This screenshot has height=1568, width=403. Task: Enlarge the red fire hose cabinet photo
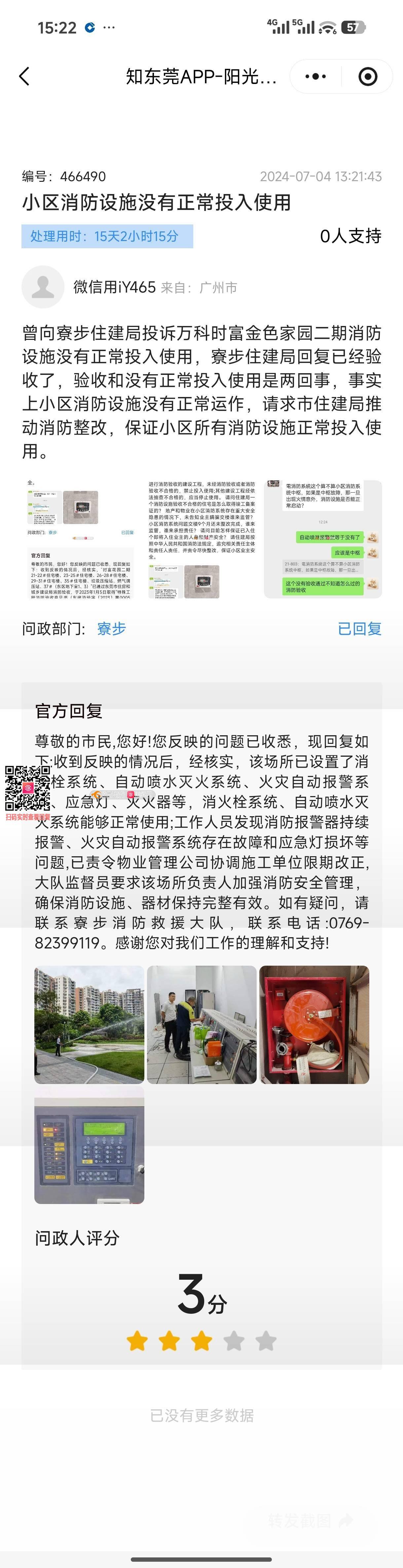click(314, 1025)
